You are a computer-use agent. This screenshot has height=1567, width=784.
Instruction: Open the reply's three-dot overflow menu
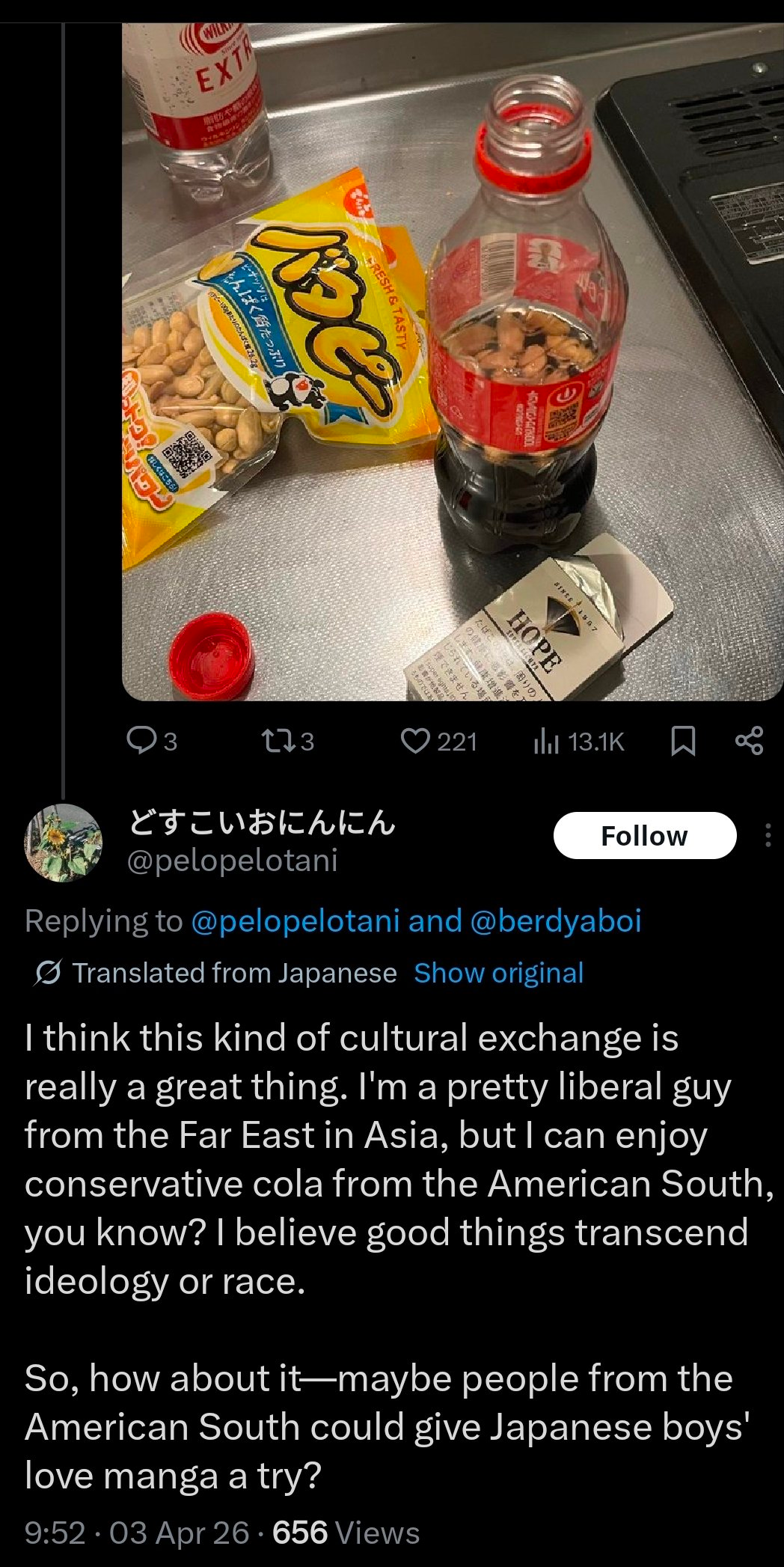[768, 835]
